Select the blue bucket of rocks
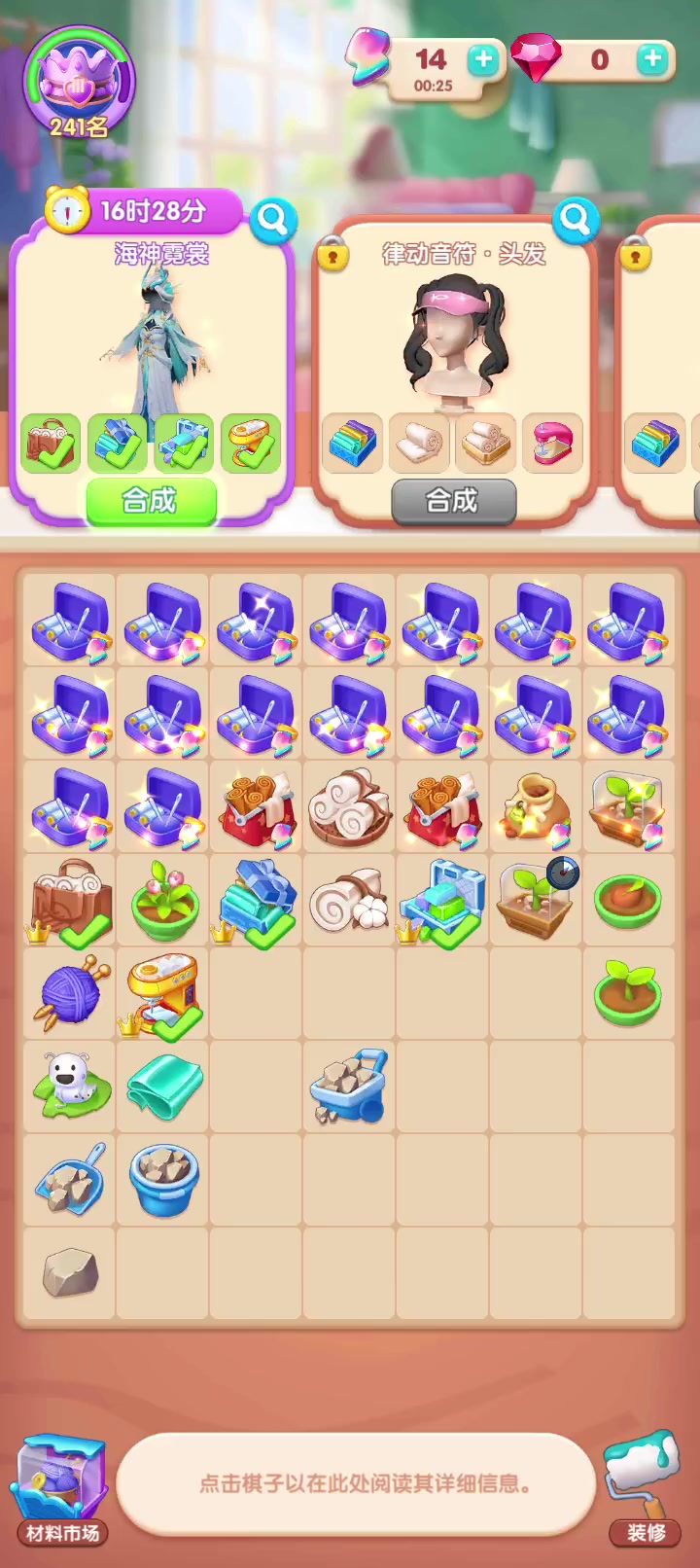The image size is (700, 1568). (164, 1180)
